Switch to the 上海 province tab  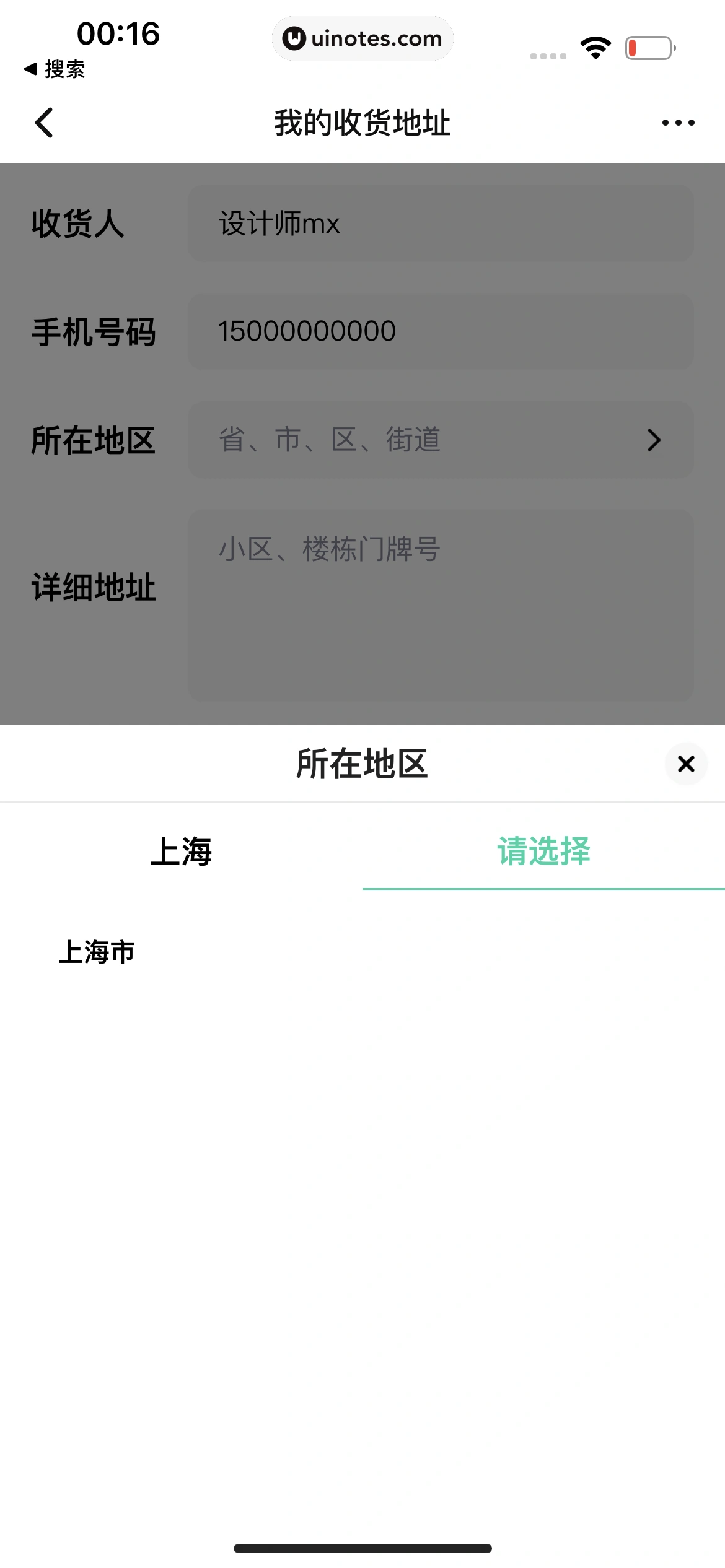pyautogui.click(x=181, y=851)
